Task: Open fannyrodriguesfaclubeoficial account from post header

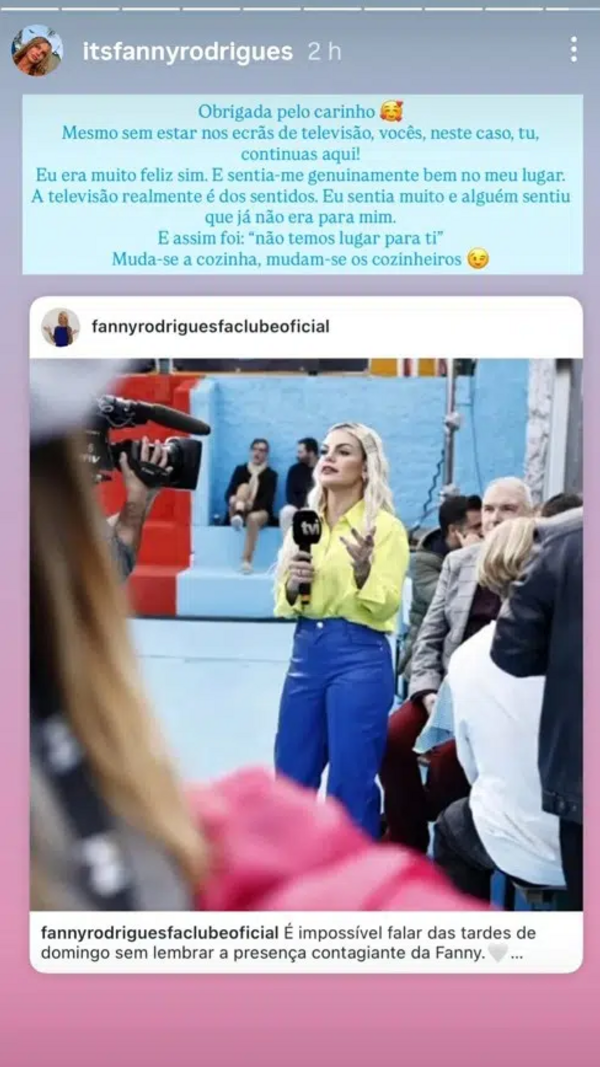Action: pyautogui.click(x=210, y=327)
